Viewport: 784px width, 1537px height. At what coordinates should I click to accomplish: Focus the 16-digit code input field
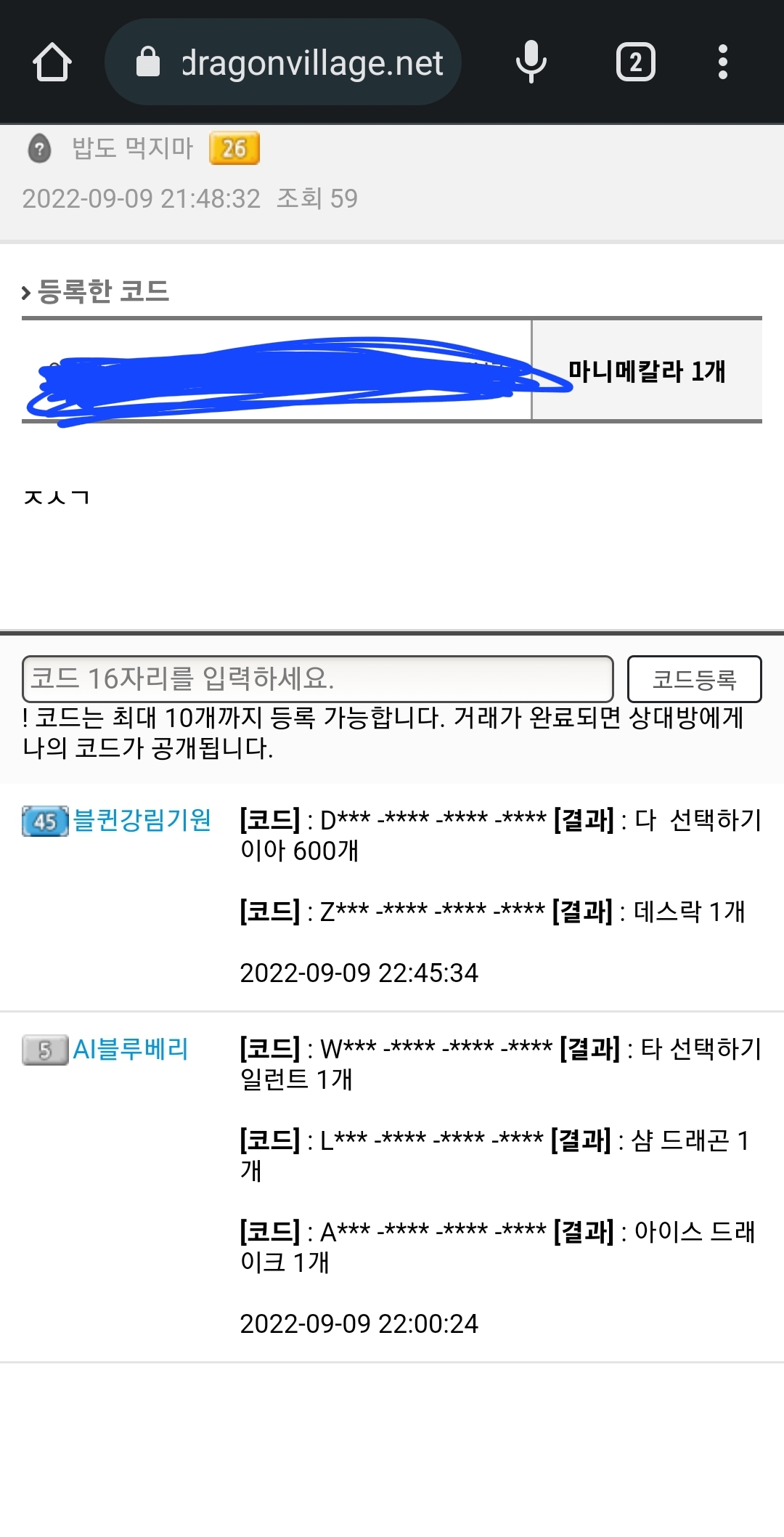(317, 678)
